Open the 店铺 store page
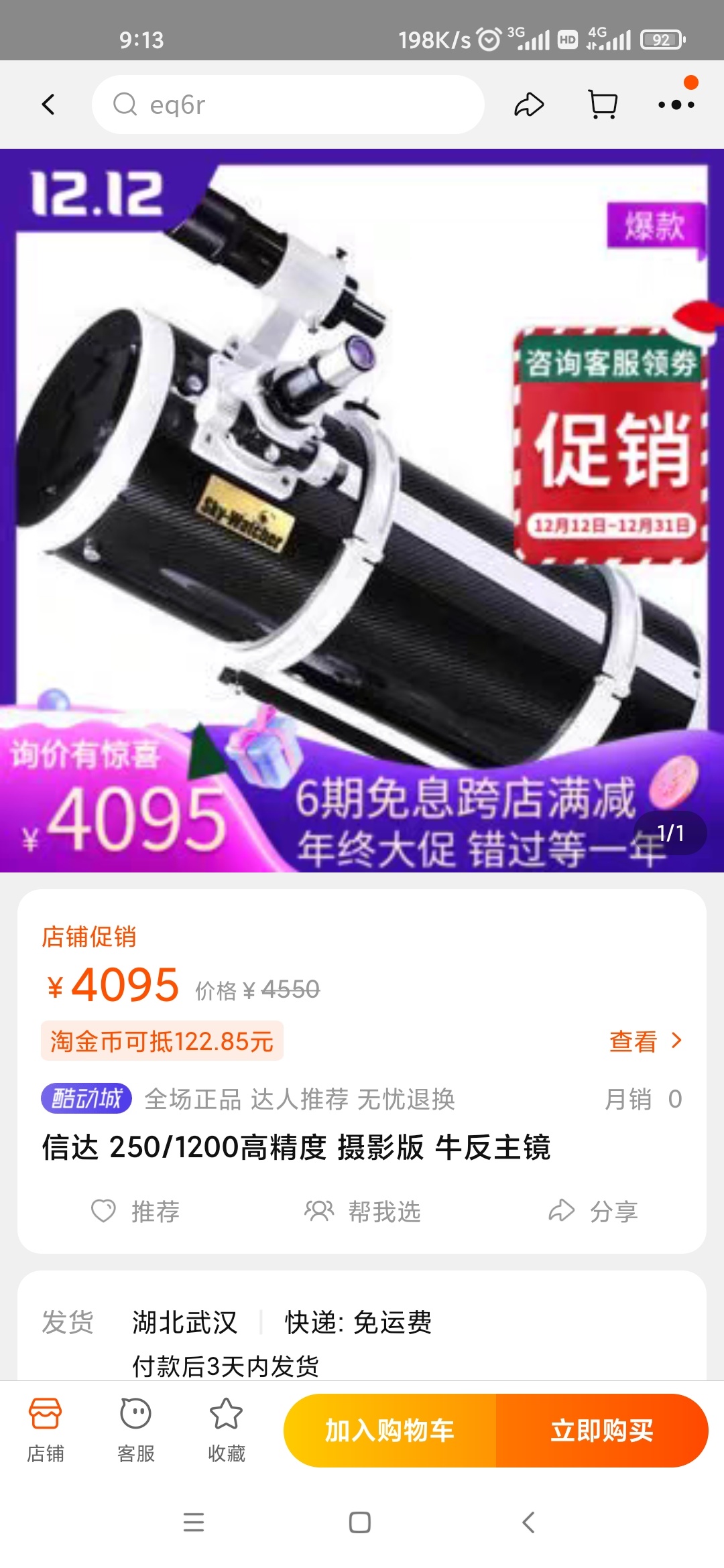Image resolution: width=724 pixels, height=1568 pixels. click(x=46, y=1430)
